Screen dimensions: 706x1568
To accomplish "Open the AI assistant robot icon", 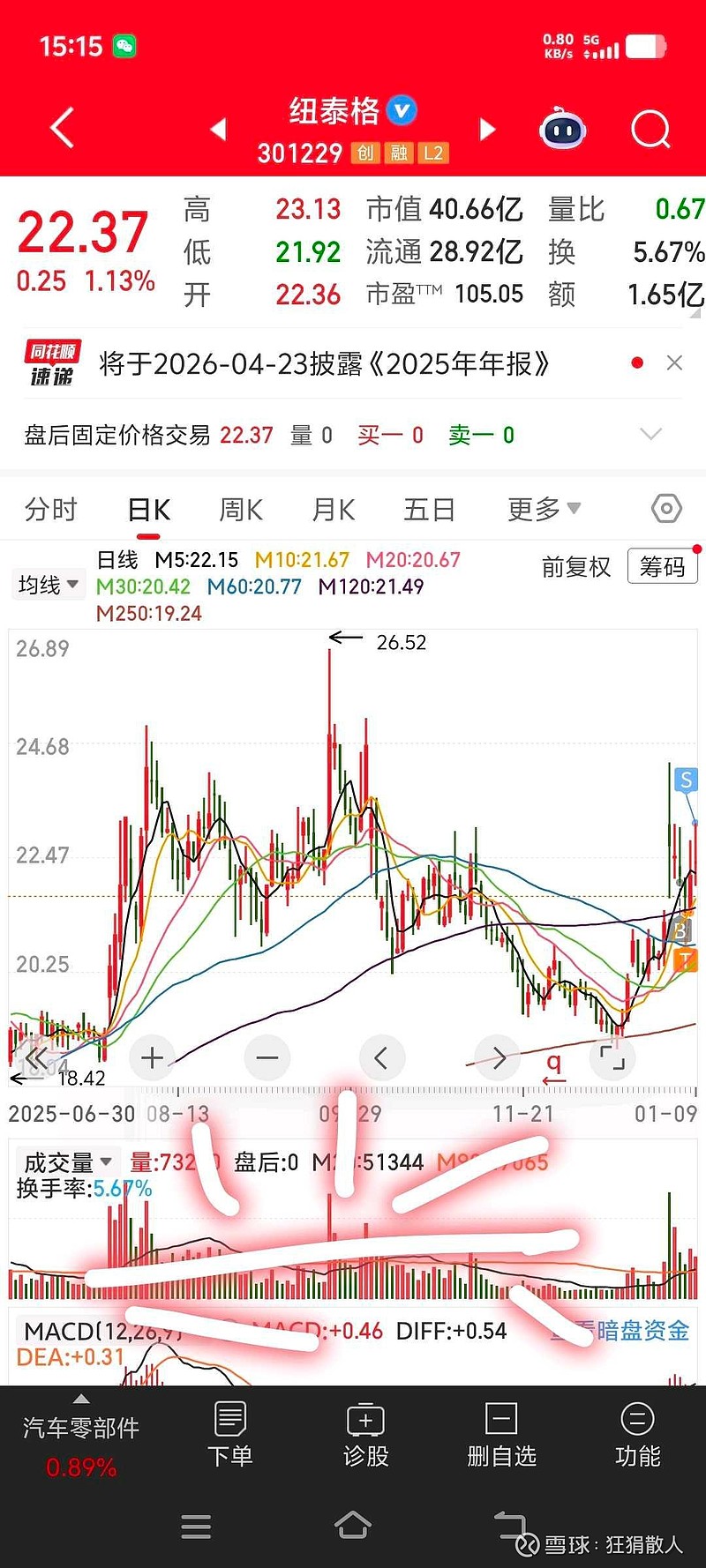I will tap(562, 129).
